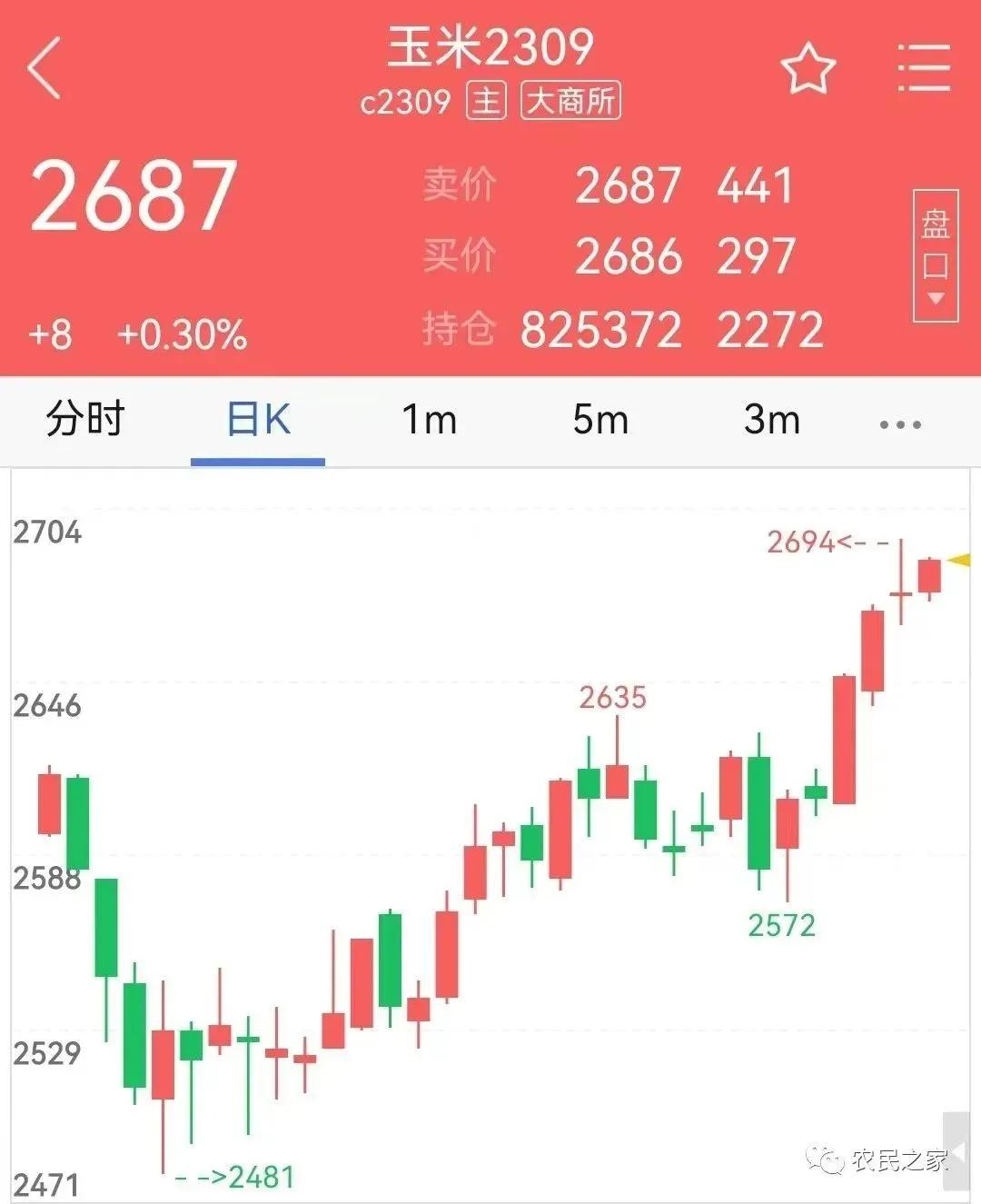
Task: Open the list menu icon top right
Action: (x=921, y=68)
